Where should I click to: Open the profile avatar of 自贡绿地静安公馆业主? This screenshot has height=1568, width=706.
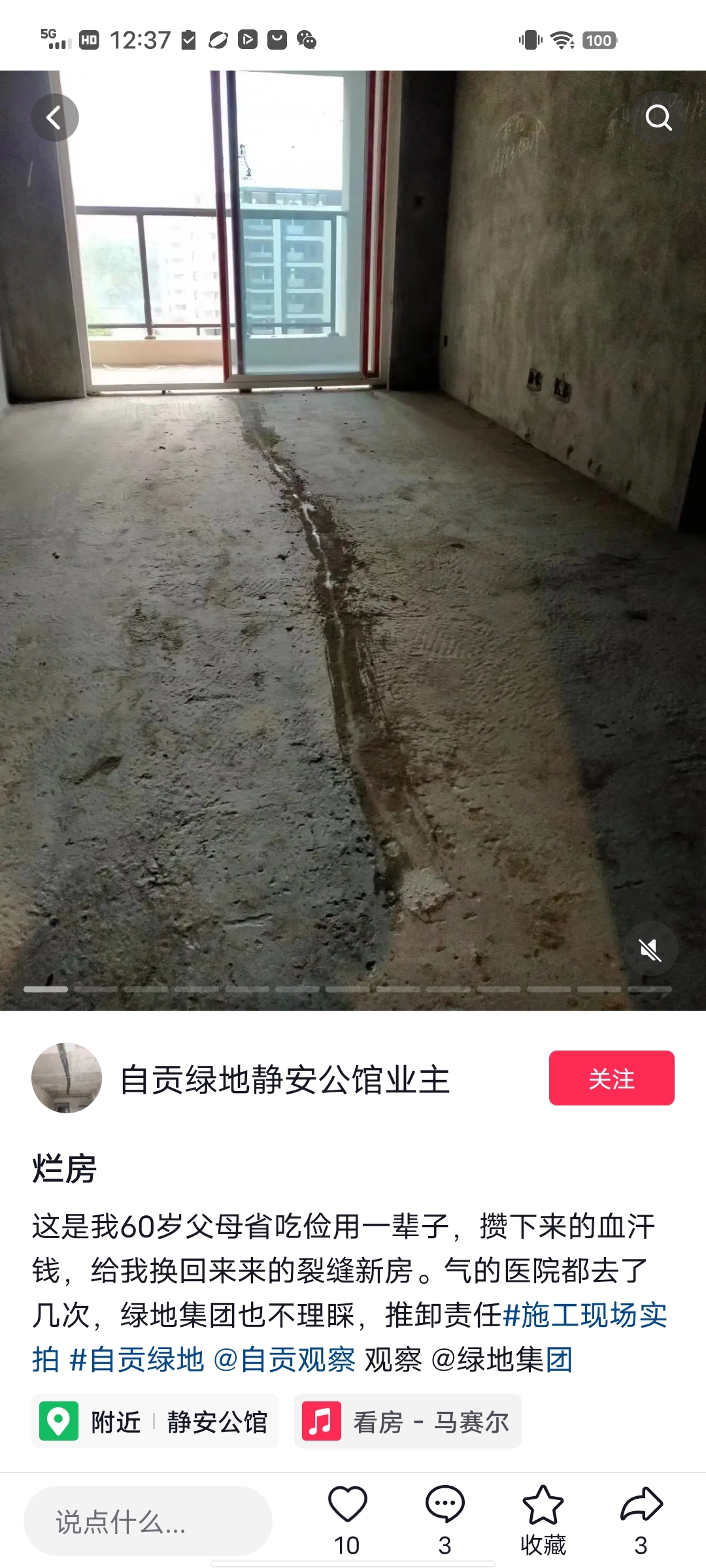(67, 1078)
